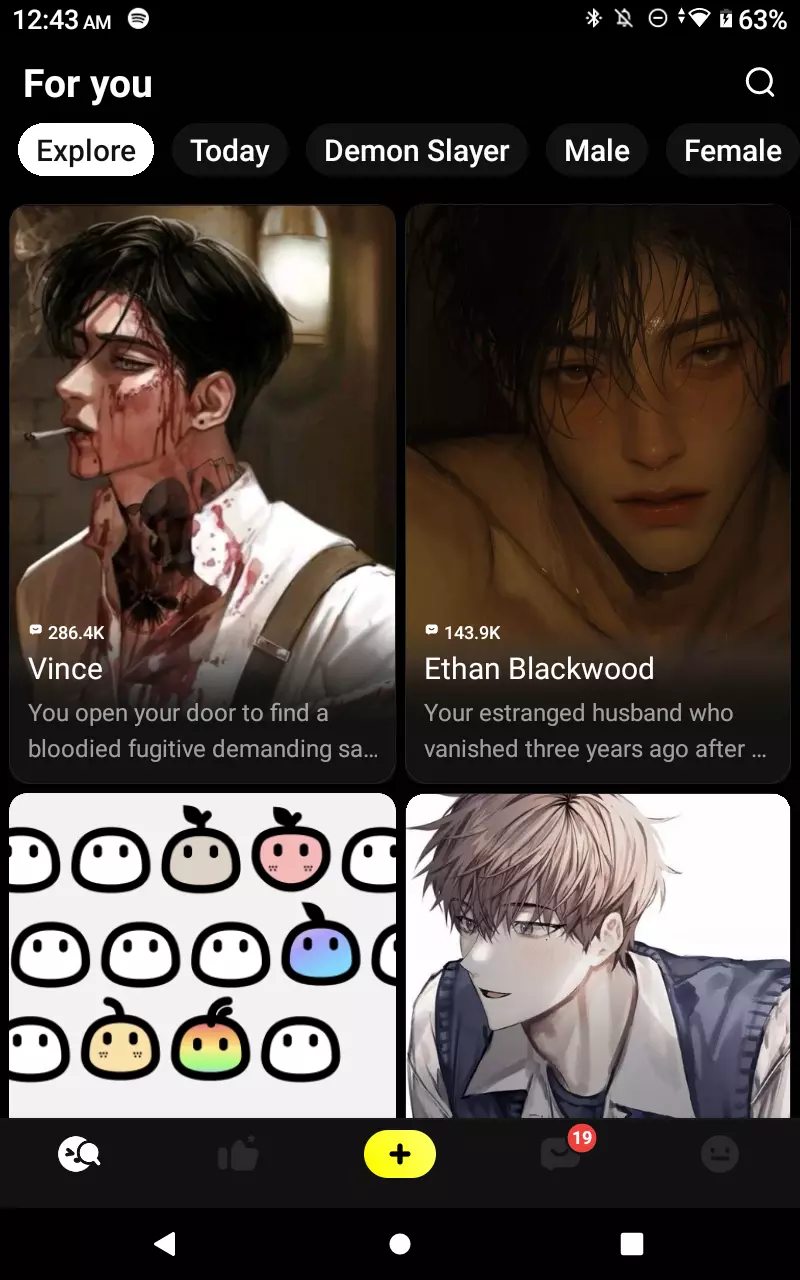Go to the explore home tab
The image size is (800, 1280).
pos(80,1155)
